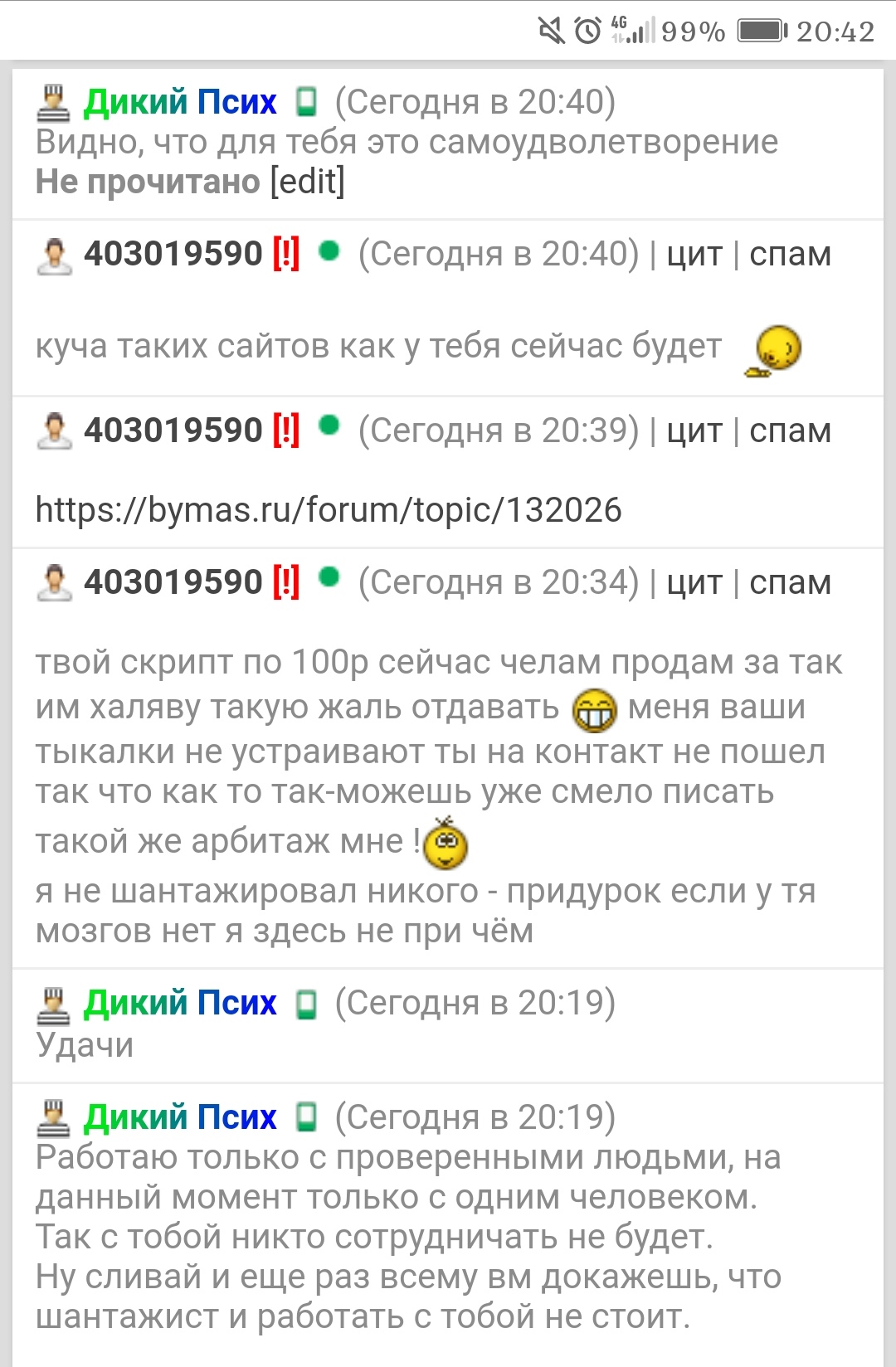Mark the 20:40 message from 403019590 as spam

tap(790, 255)
